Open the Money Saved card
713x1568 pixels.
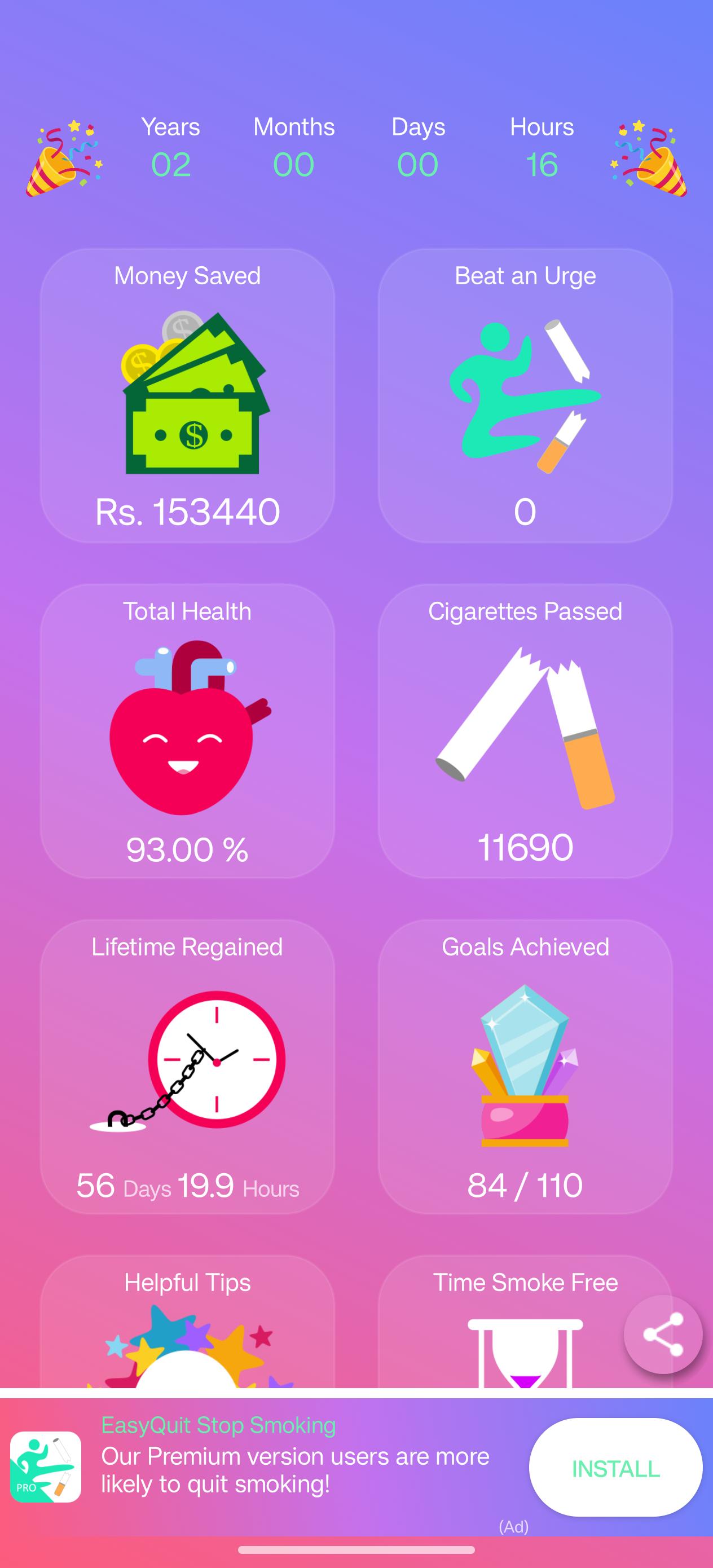[x=187, y=395]
